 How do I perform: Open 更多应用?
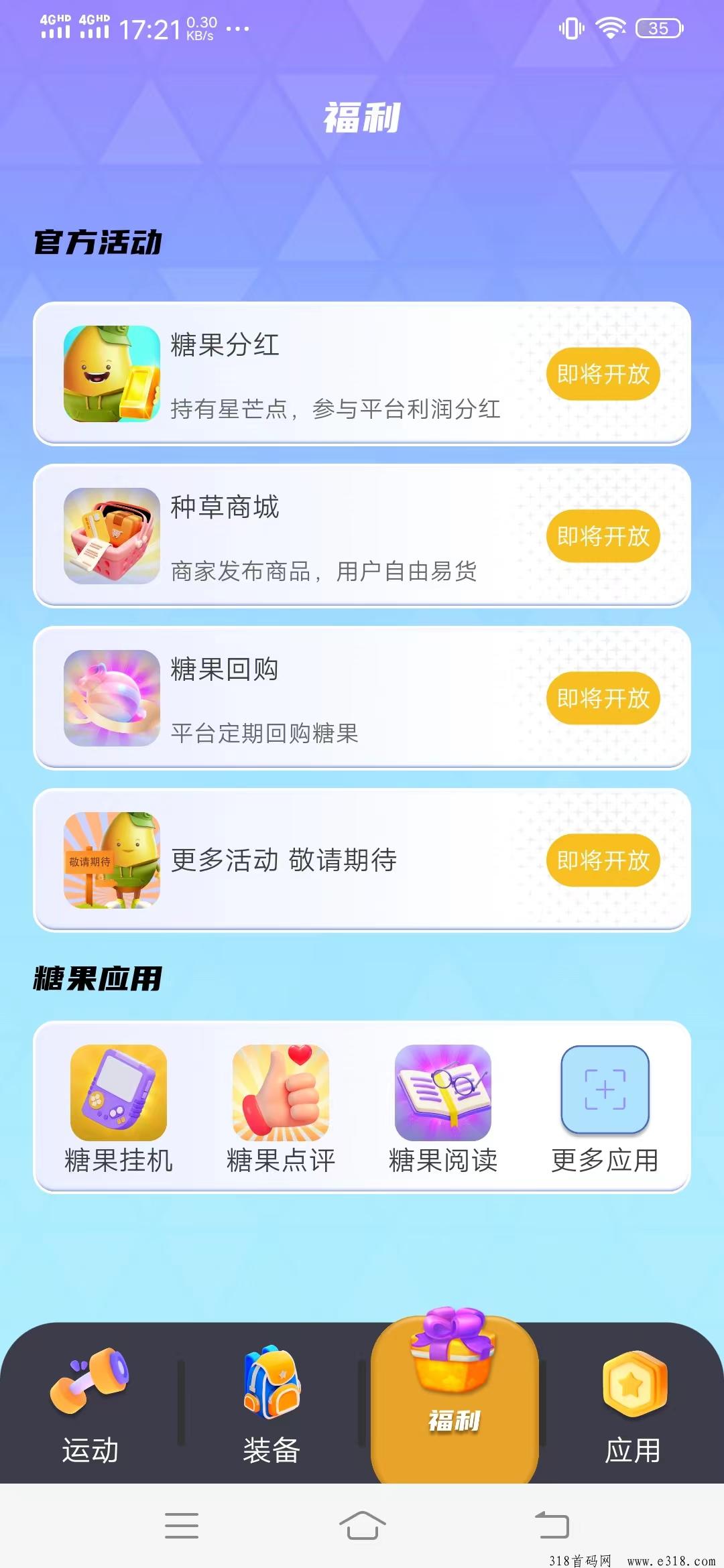pos(605,1108)
